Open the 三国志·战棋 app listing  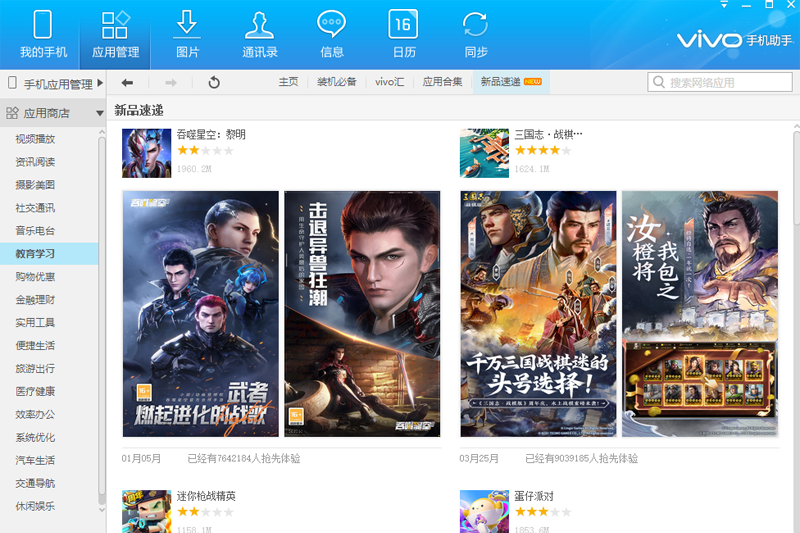[x=548, y=134]
